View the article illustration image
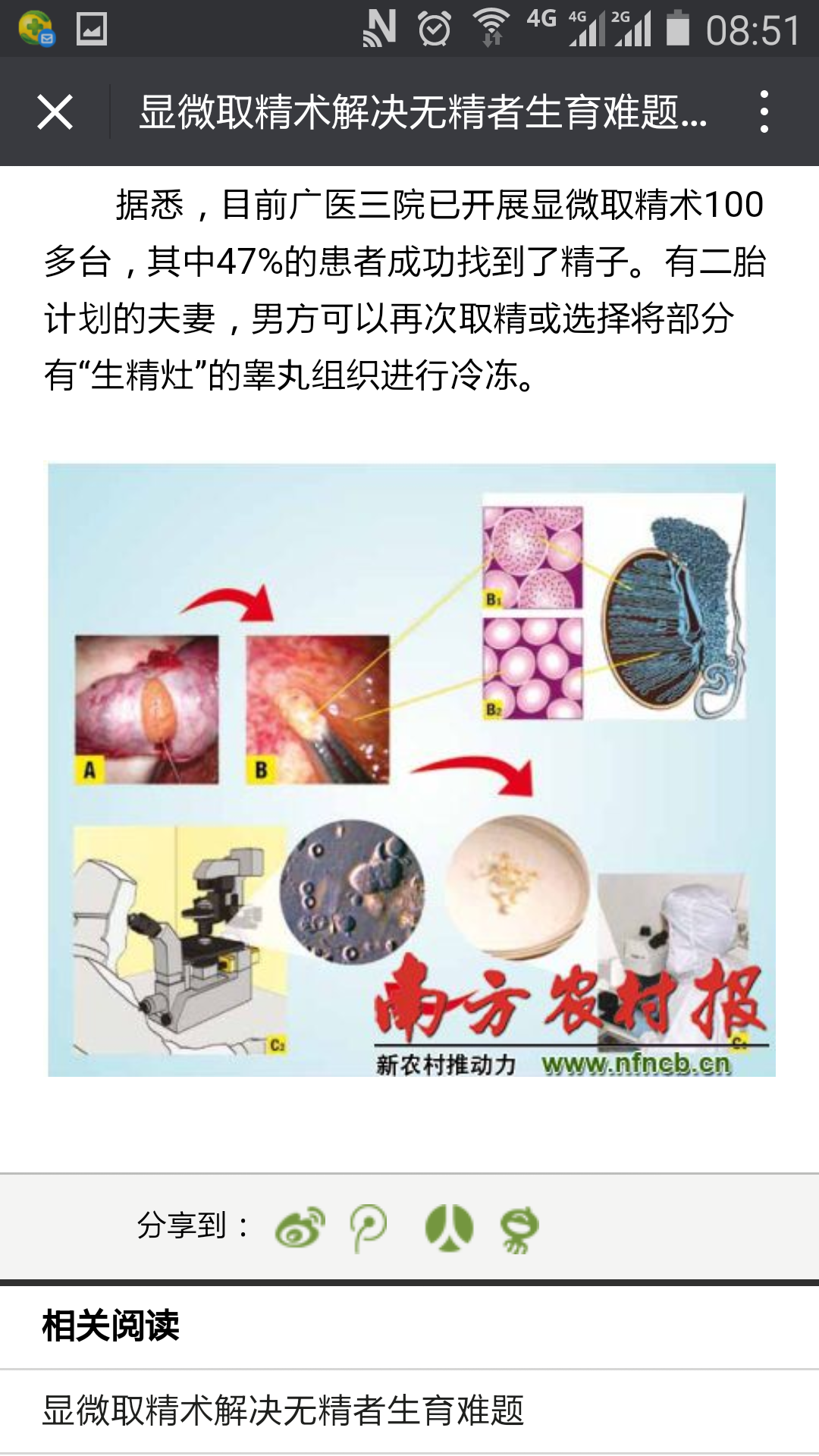 (411, 769)
